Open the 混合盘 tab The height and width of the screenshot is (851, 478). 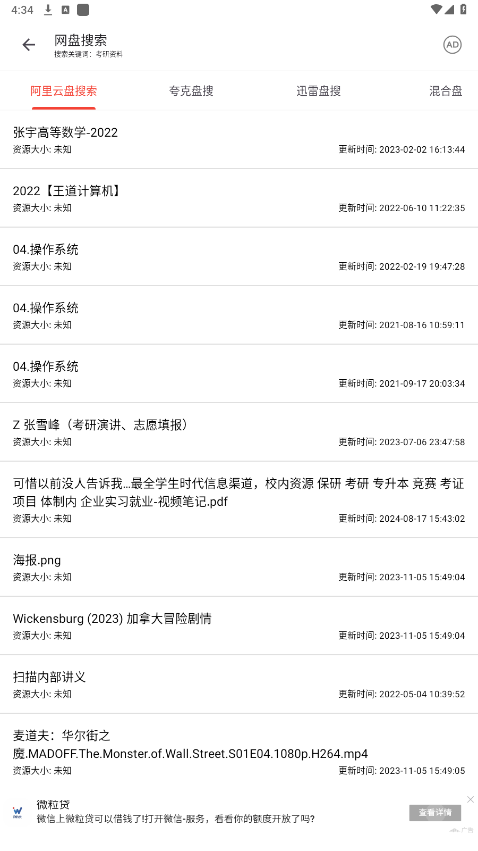(446, 91)
